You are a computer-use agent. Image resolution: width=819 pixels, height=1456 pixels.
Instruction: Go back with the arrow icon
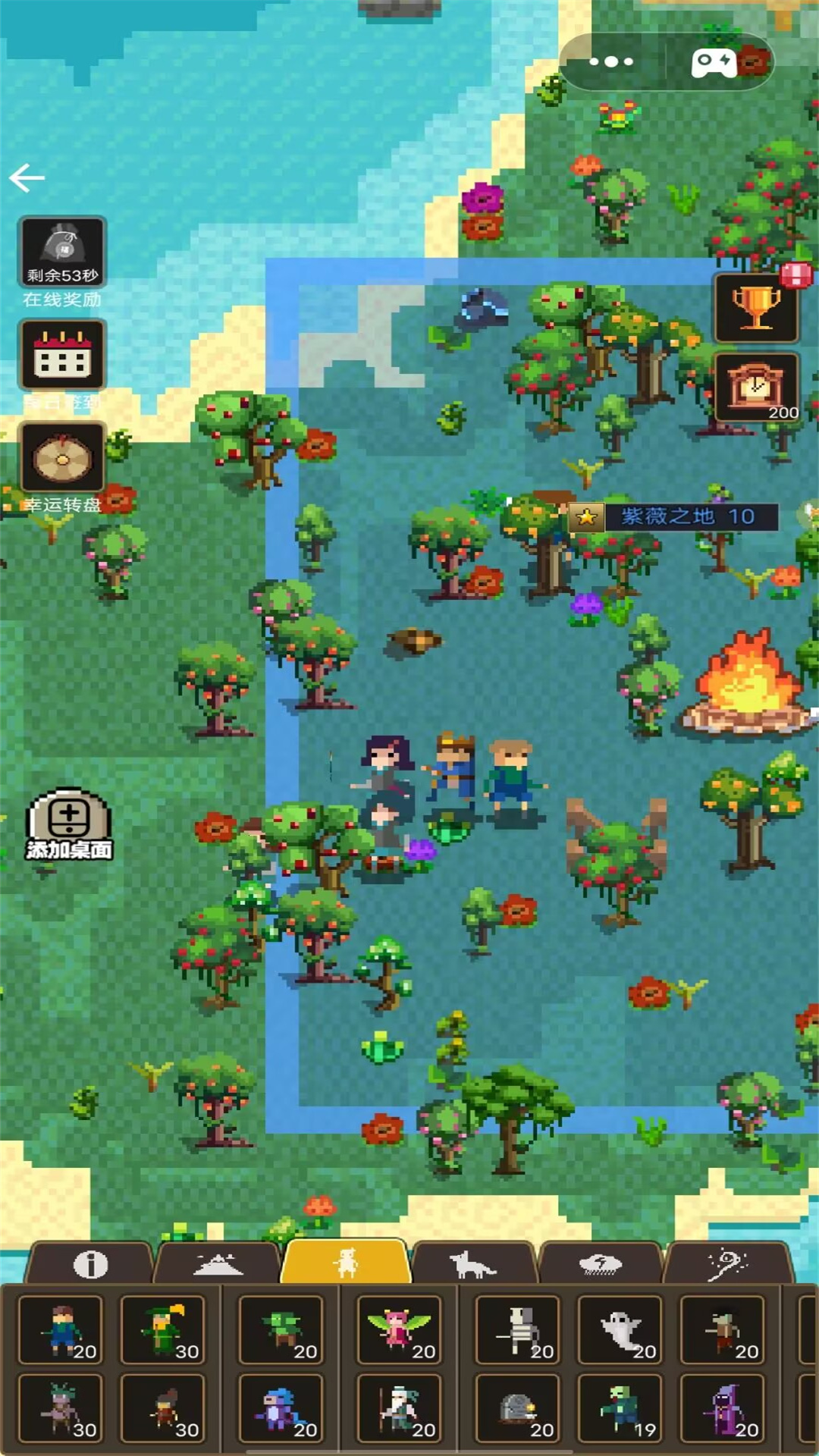click(27, 178)
